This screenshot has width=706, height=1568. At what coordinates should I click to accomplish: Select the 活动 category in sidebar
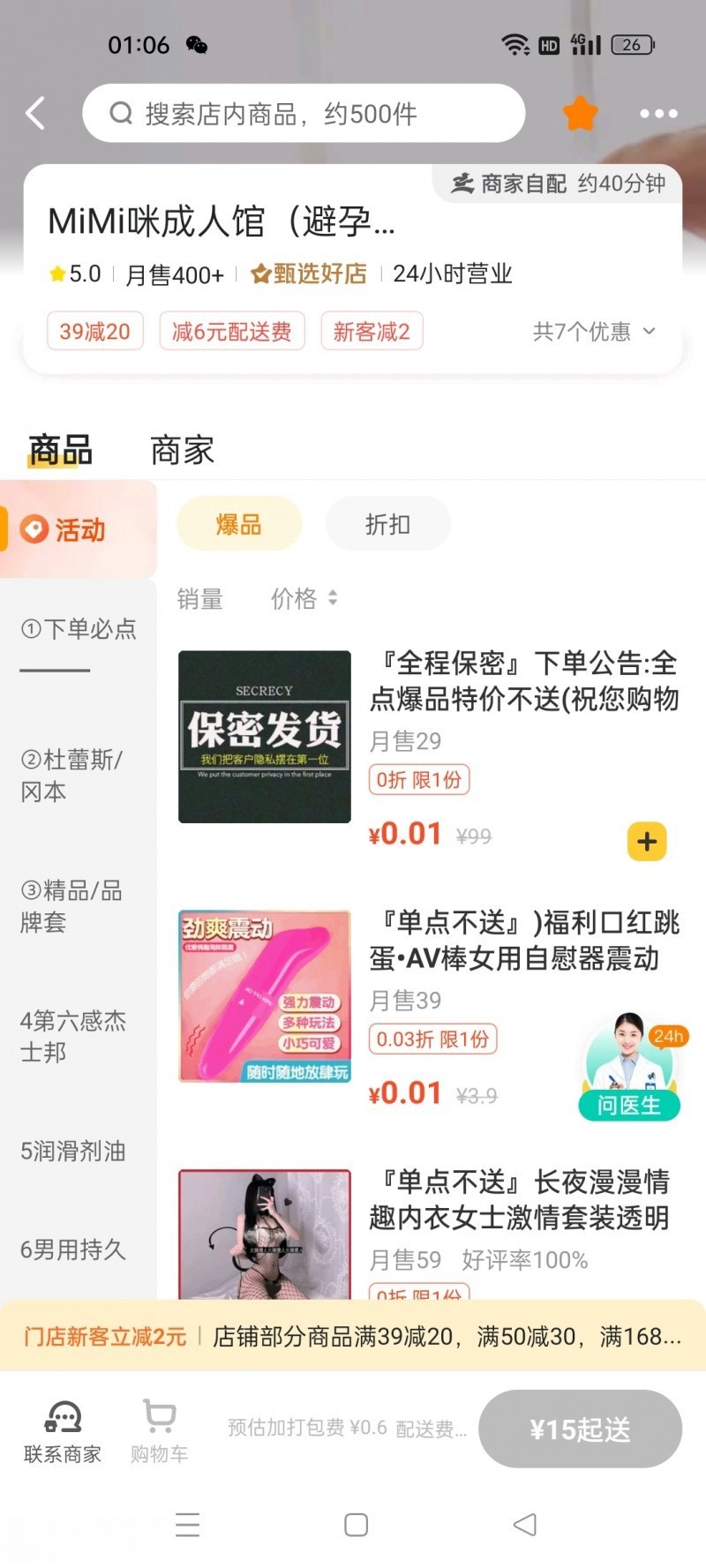click(x=78, y=529)
